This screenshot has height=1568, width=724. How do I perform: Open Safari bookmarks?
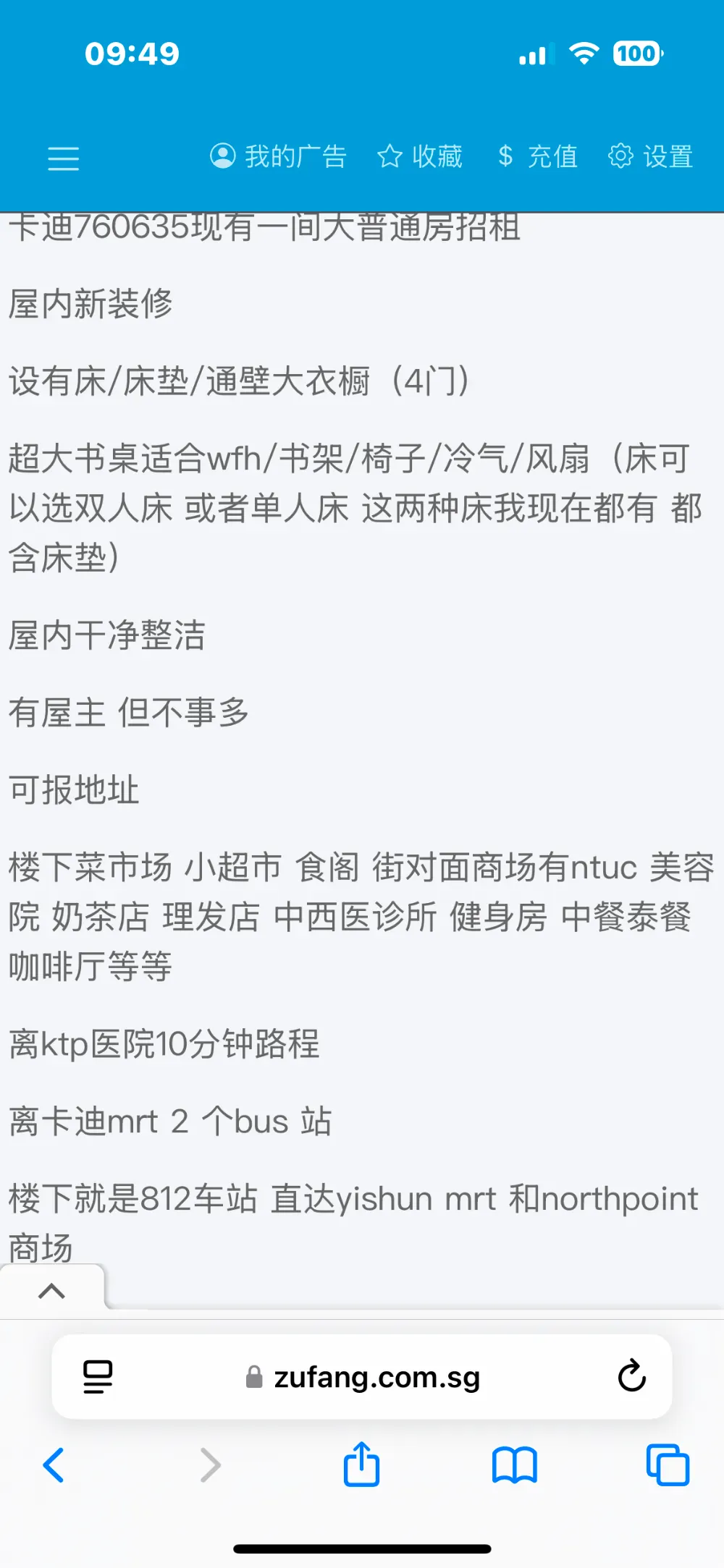tap(515, 1466)
